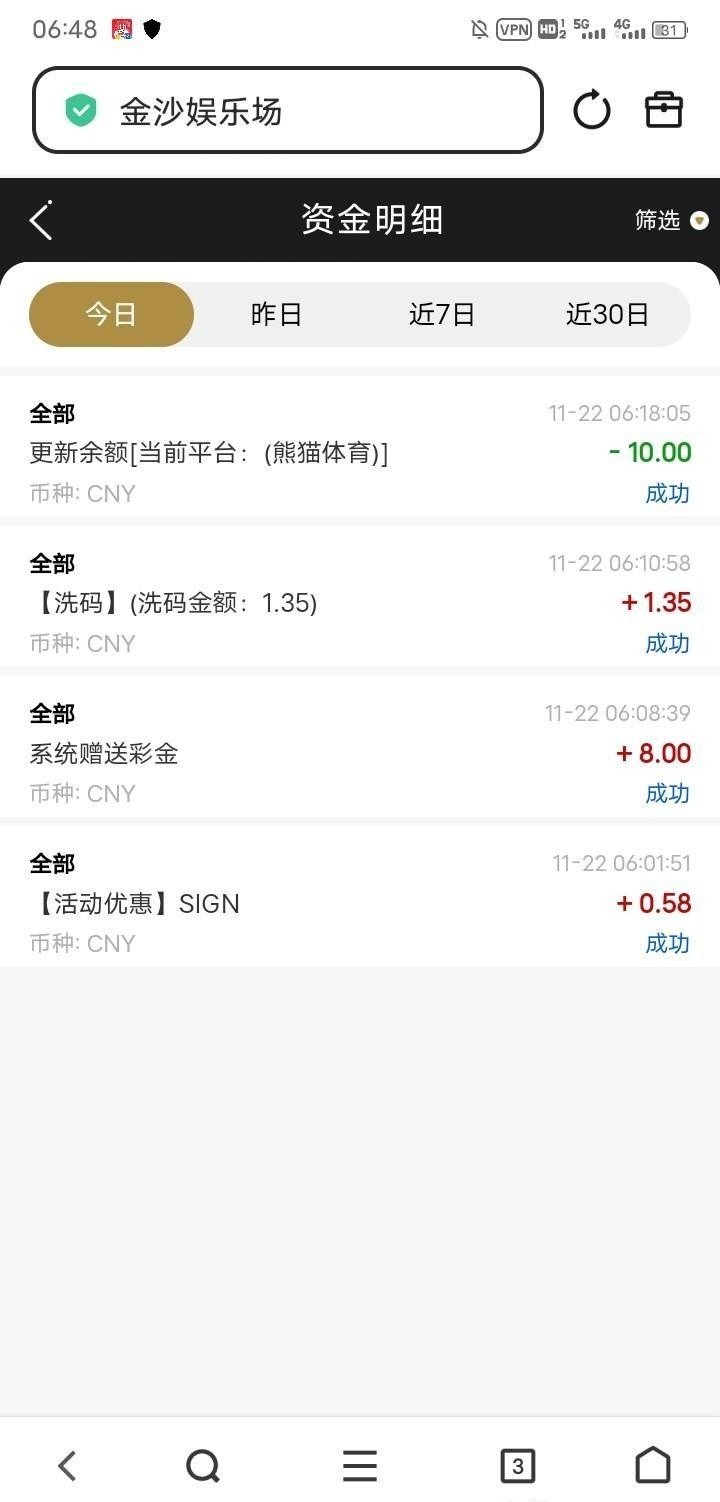Select the 今日 tab
This screenshot has width=720, height=1502.
[111, 315]
